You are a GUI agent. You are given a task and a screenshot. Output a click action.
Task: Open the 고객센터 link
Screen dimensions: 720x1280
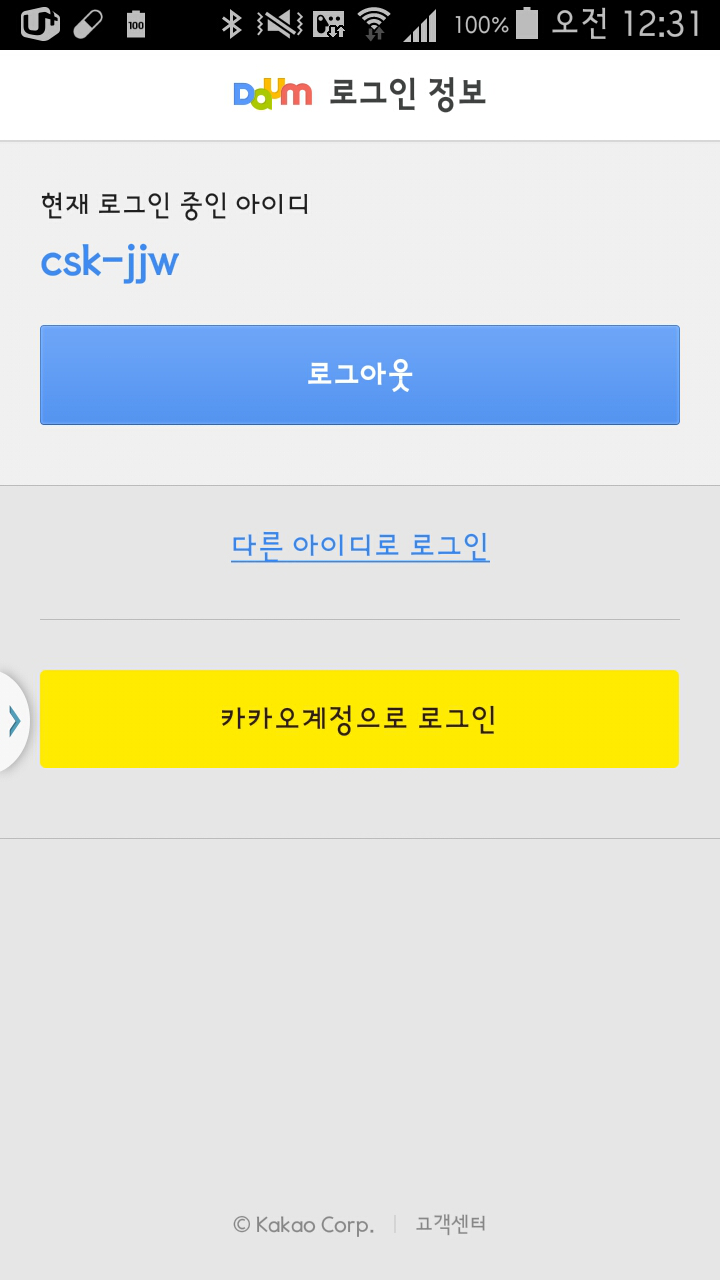(451, 1224)
